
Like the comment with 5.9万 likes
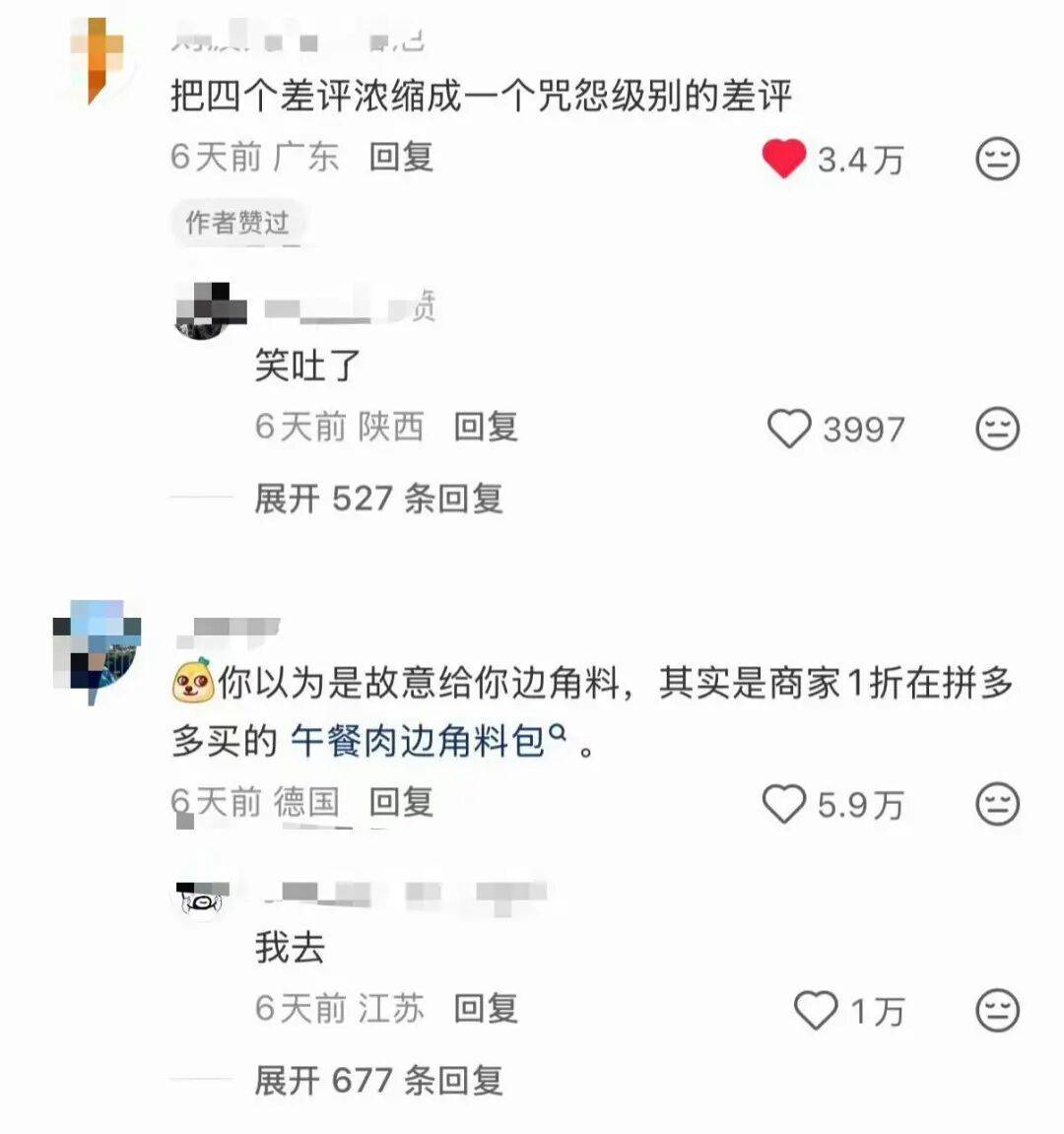784,804
